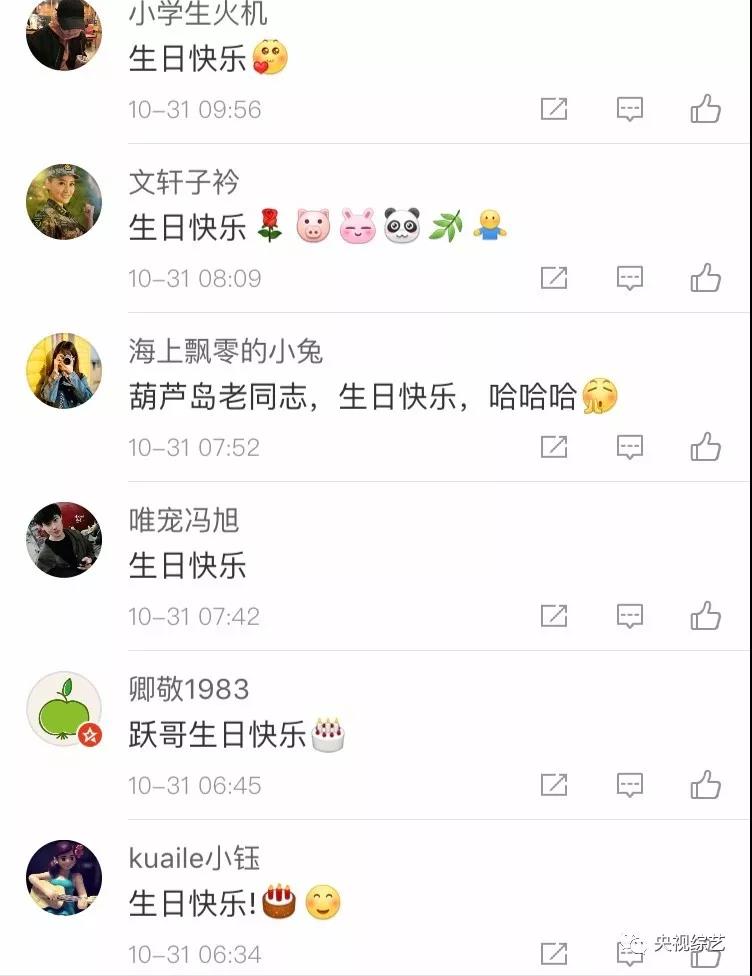Like 海上飘零的小兔's comment
This screenshot has width=752, height=976.
coord(705,447)
